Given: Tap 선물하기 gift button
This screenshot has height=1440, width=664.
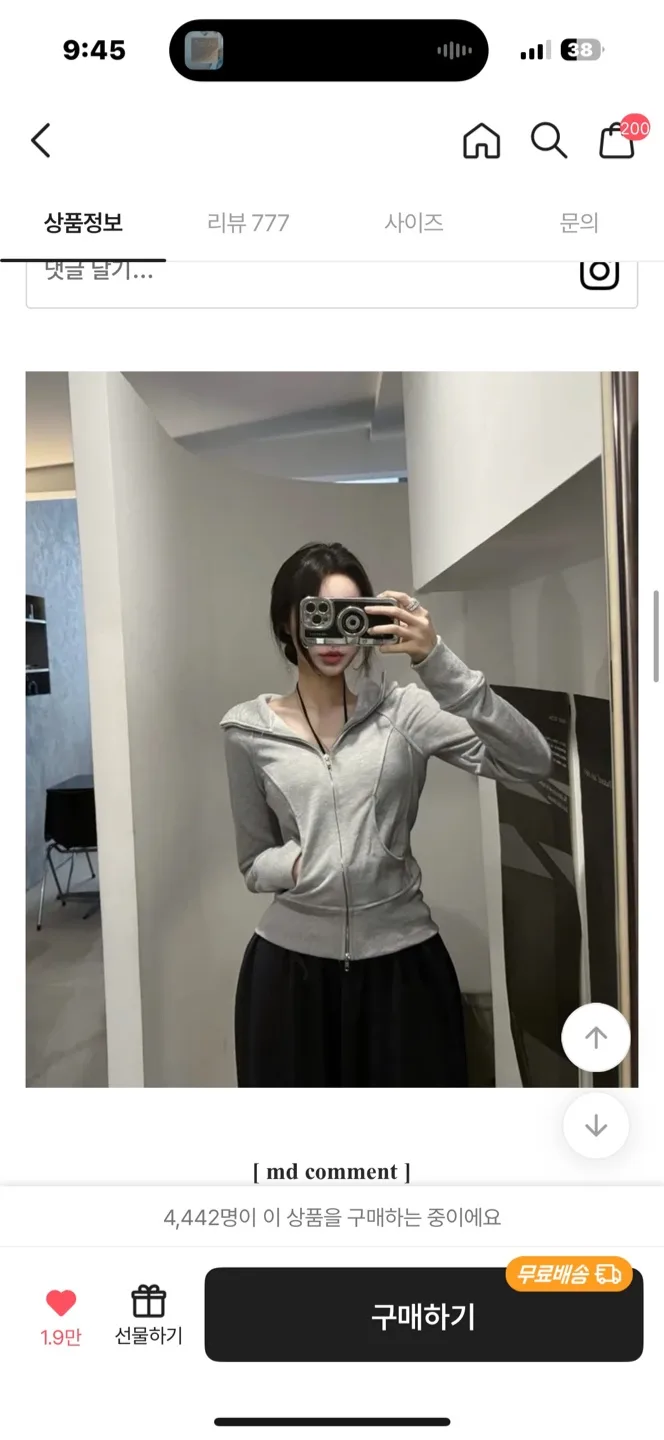Looking at the screenshot, I should click(148, 1314).
